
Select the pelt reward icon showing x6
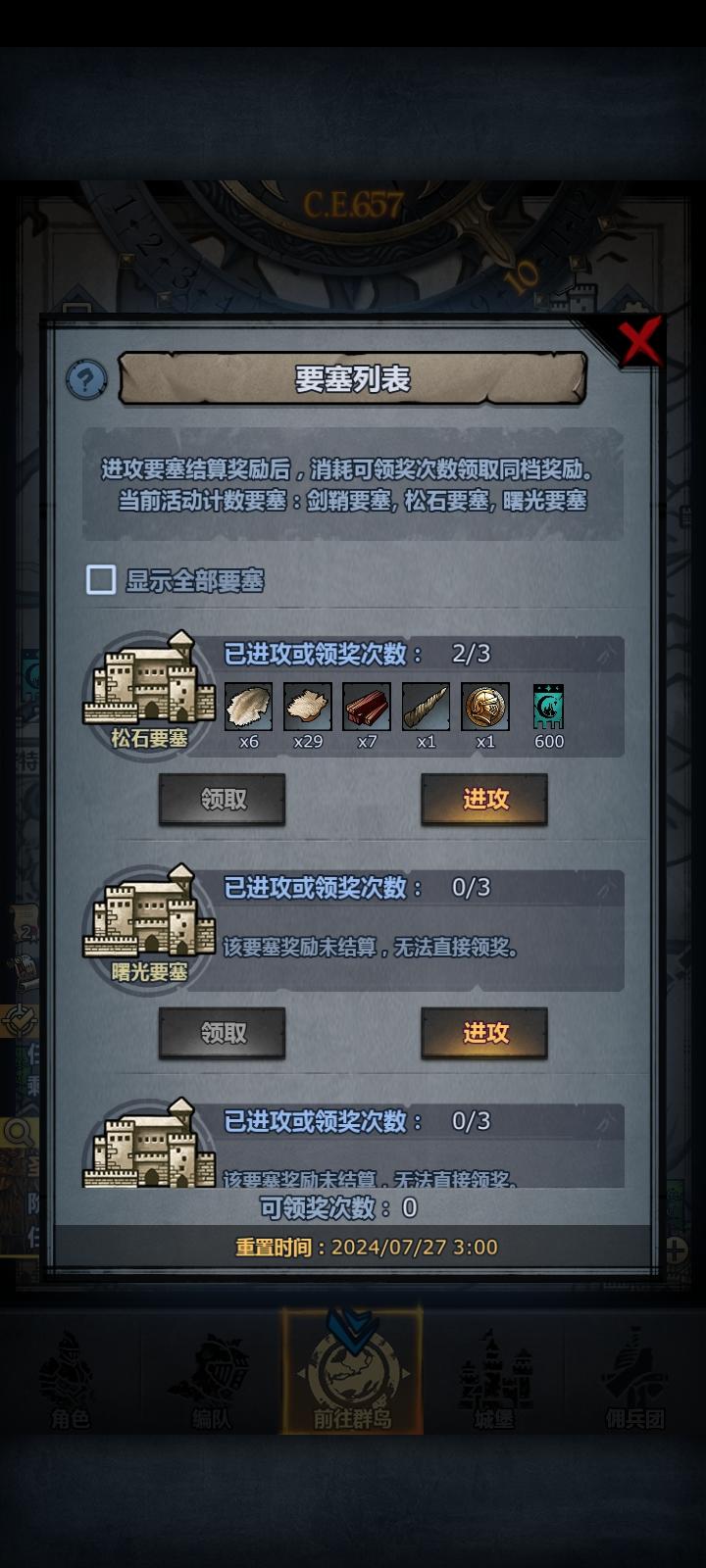(246, 707)
